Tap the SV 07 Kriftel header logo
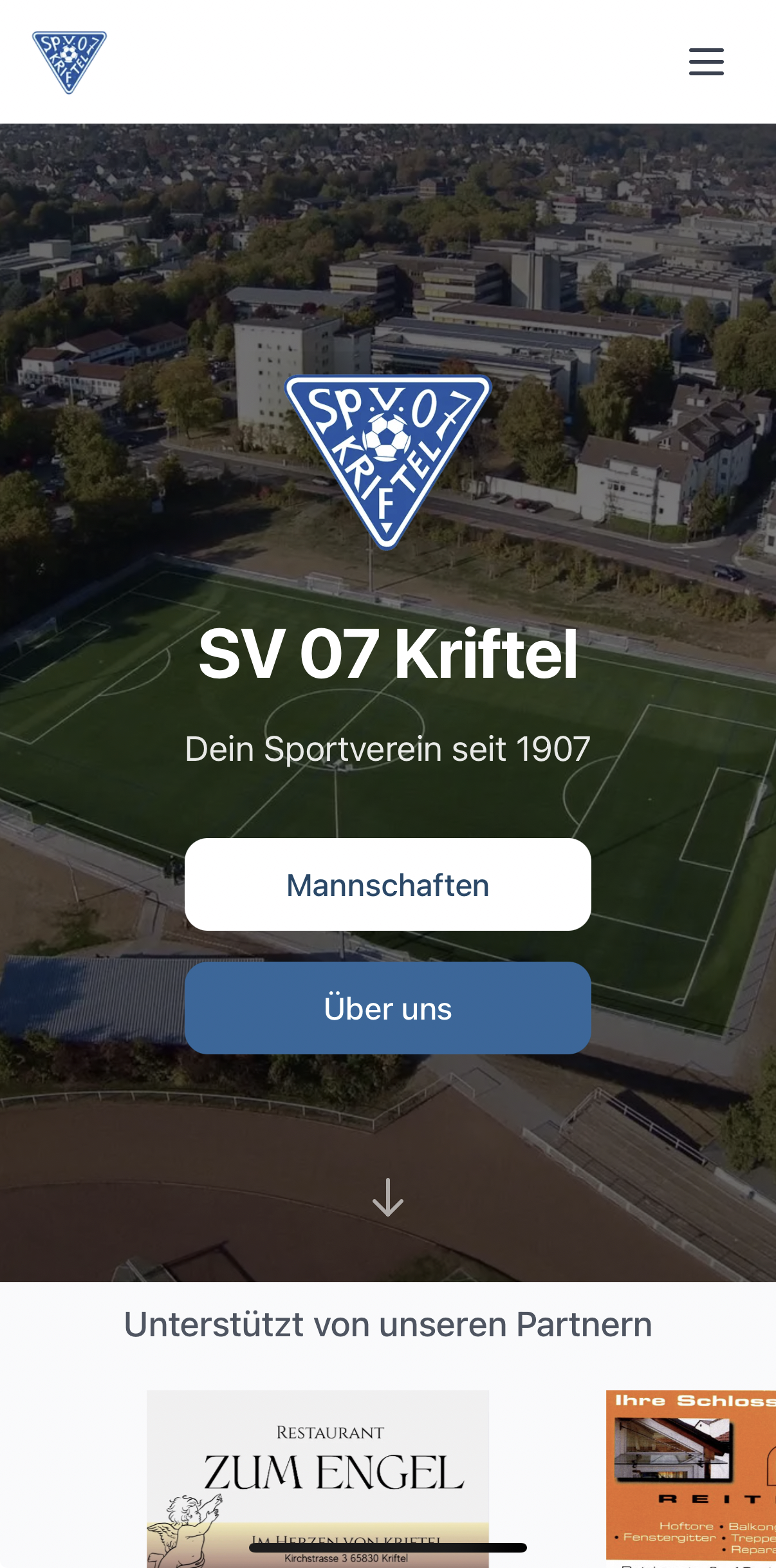This screenshot has height=1568, width=776. (69, 62)
